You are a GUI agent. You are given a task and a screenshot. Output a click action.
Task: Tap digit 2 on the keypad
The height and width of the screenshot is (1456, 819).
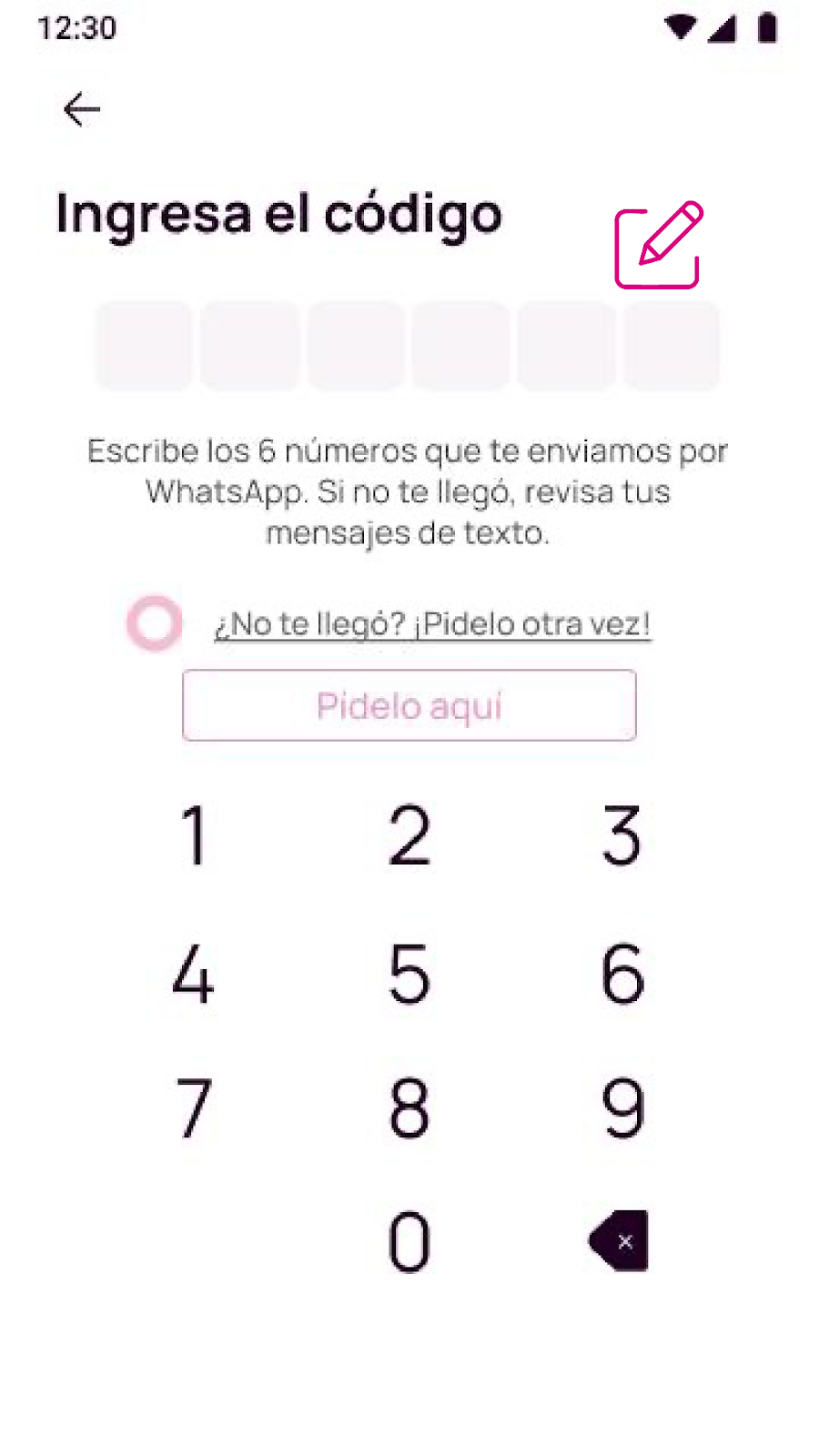point(408,834)
